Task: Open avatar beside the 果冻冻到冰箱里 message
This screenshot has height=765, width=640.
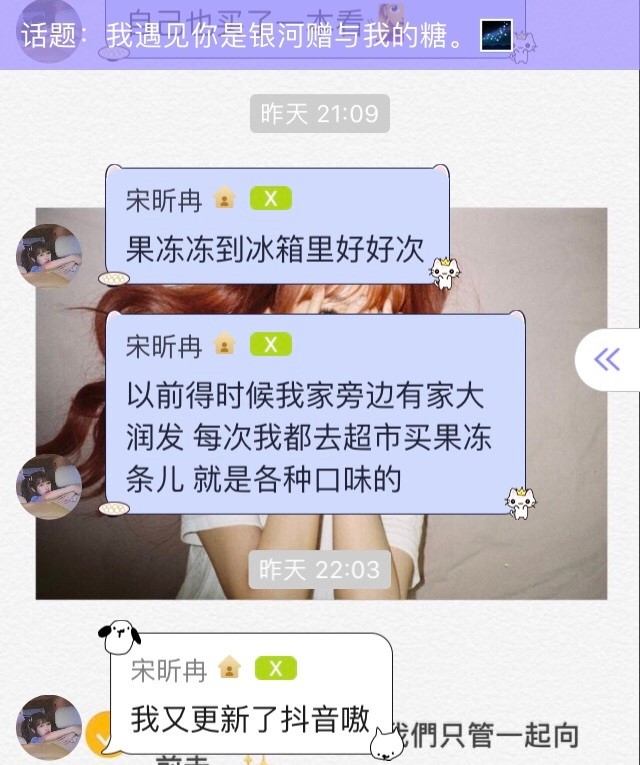Action: (x=49, y=255)
